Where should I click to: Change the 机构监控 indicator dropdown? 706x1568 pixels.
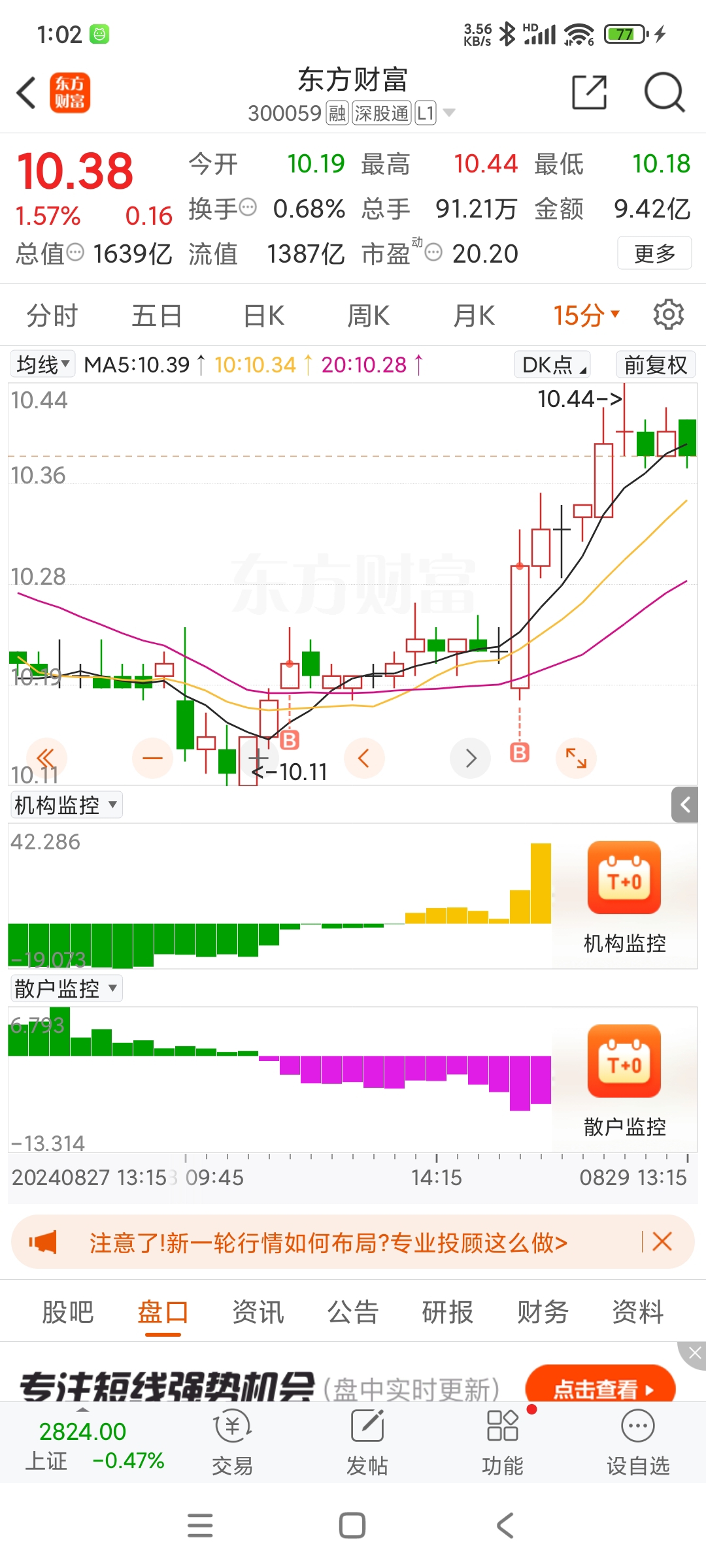(x=66, y=805)
